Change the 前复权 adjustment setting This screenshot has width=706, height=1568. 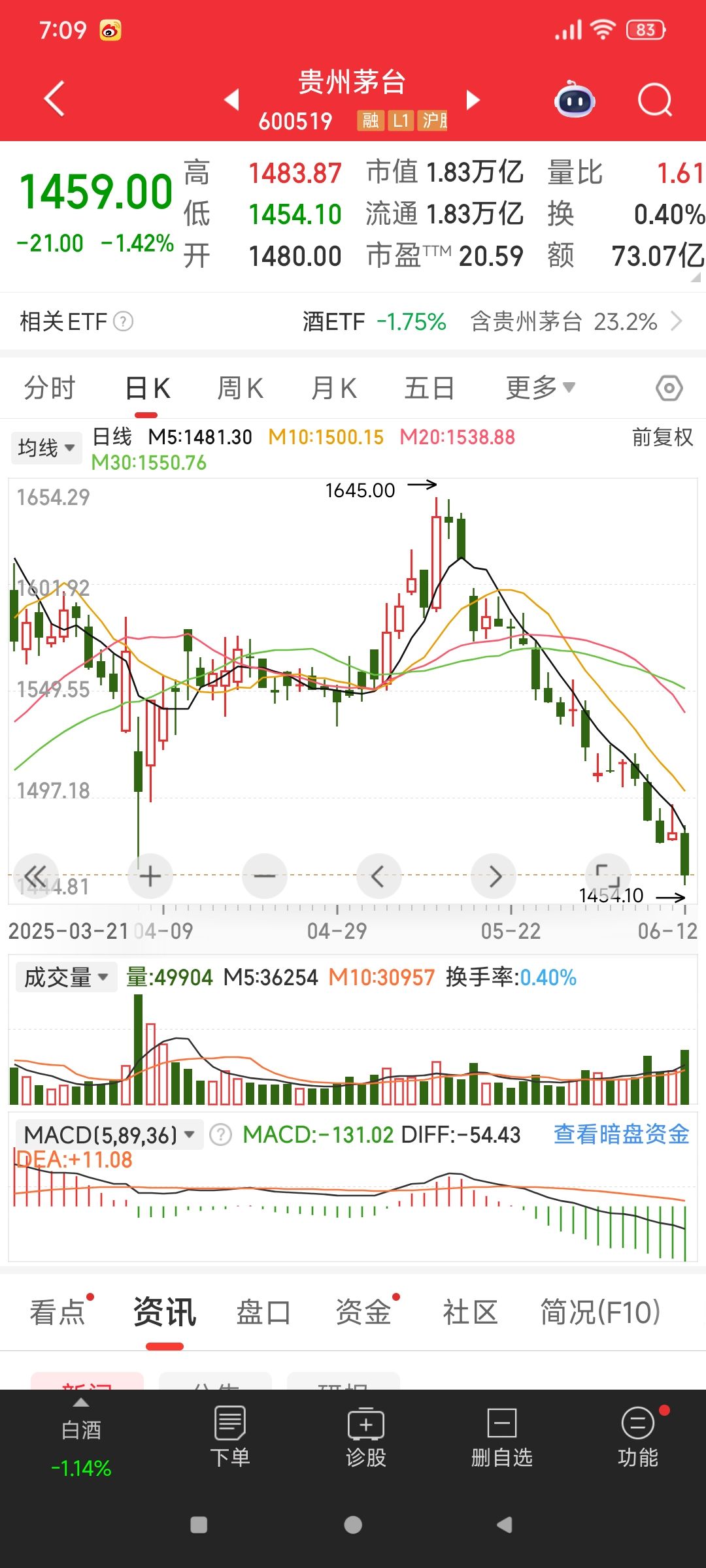(662, 437)
